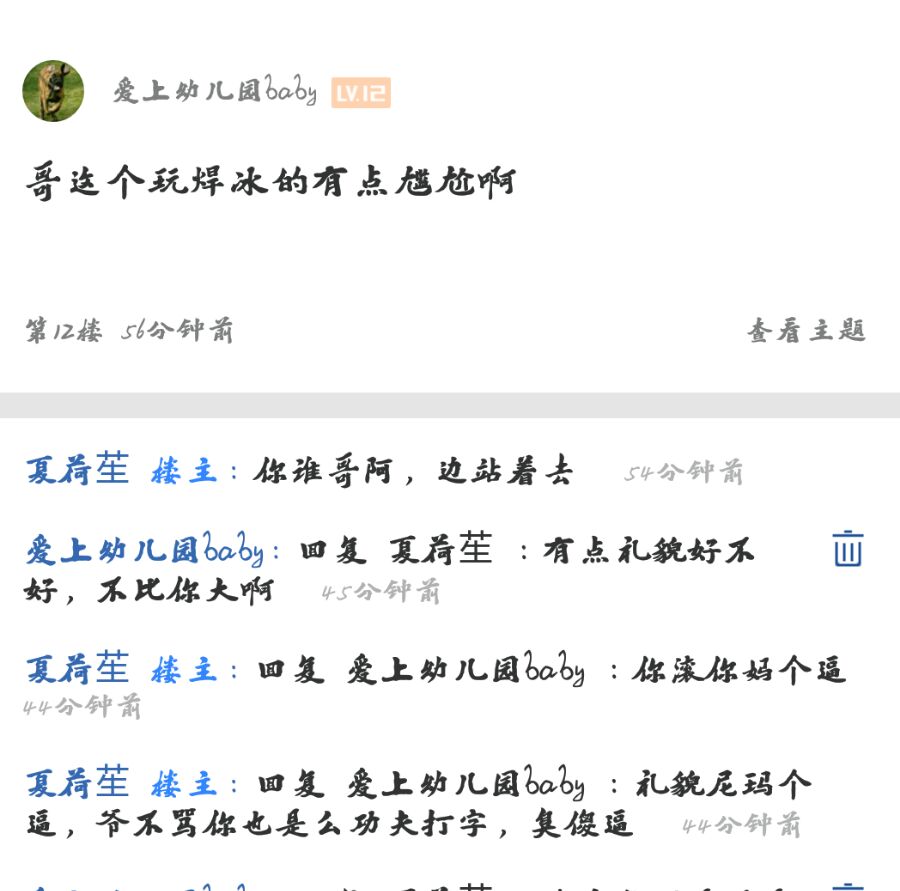Open 夏荷茎's profile from the 54分钟前 reply

pyautogui.click(x=77, y=470)
